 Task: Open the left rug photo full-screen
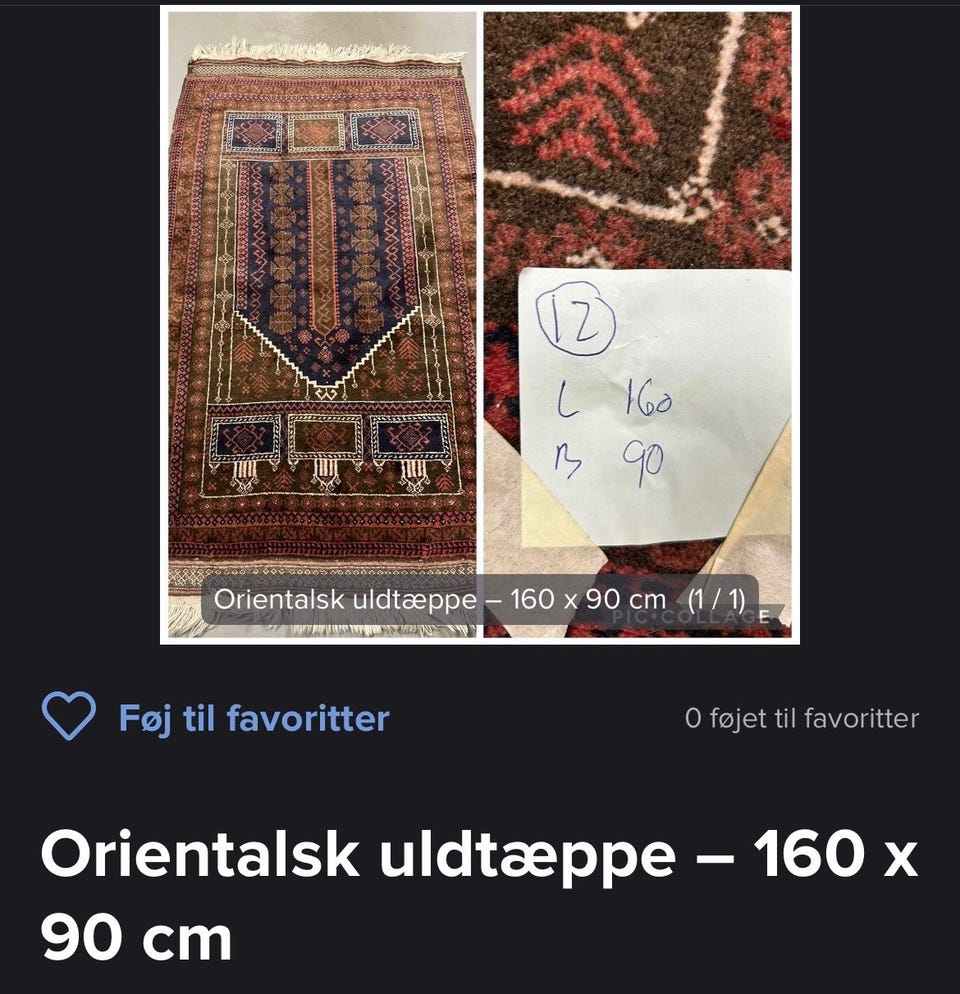[x=320, y=300]
